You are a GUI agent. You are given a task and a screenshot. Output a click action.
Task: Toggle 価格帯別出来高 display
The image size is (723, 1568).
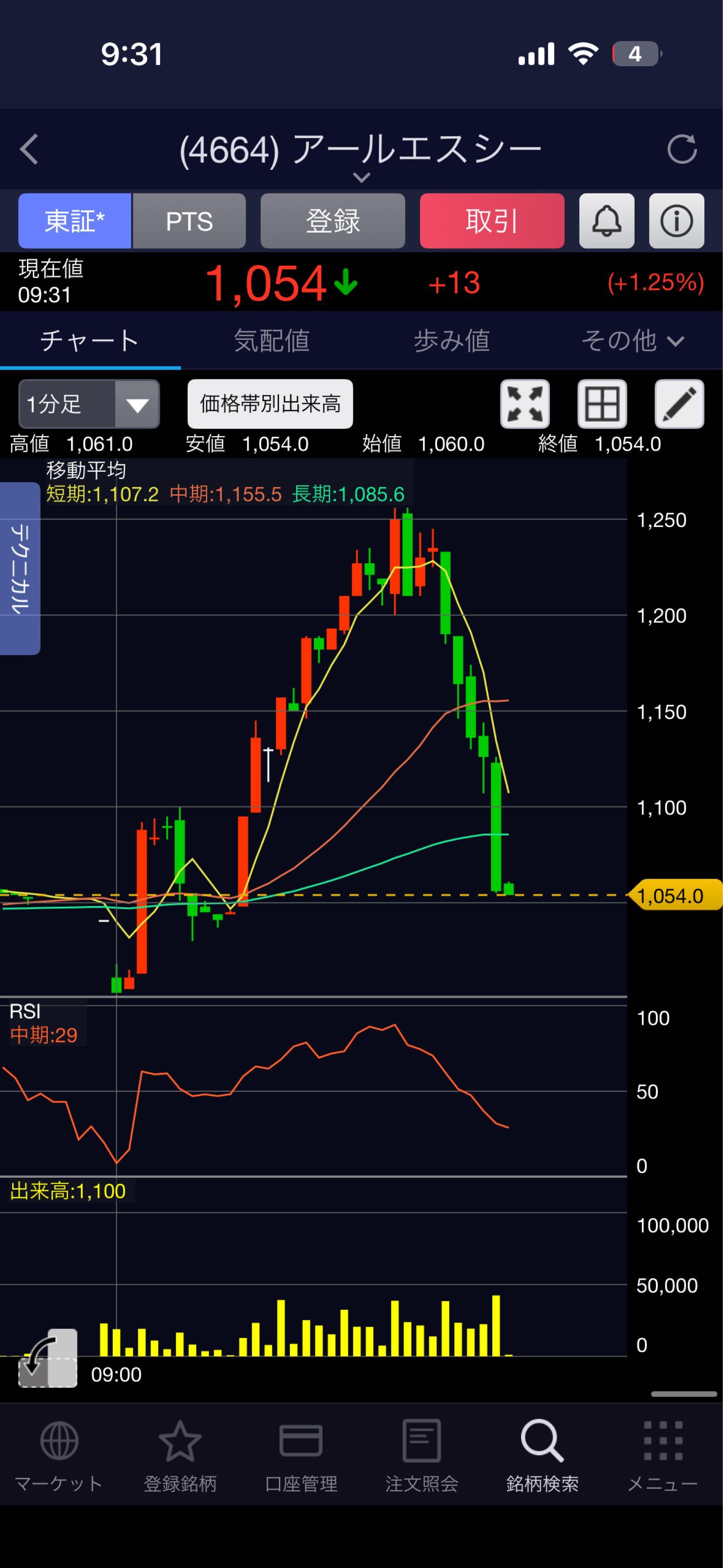270,404
